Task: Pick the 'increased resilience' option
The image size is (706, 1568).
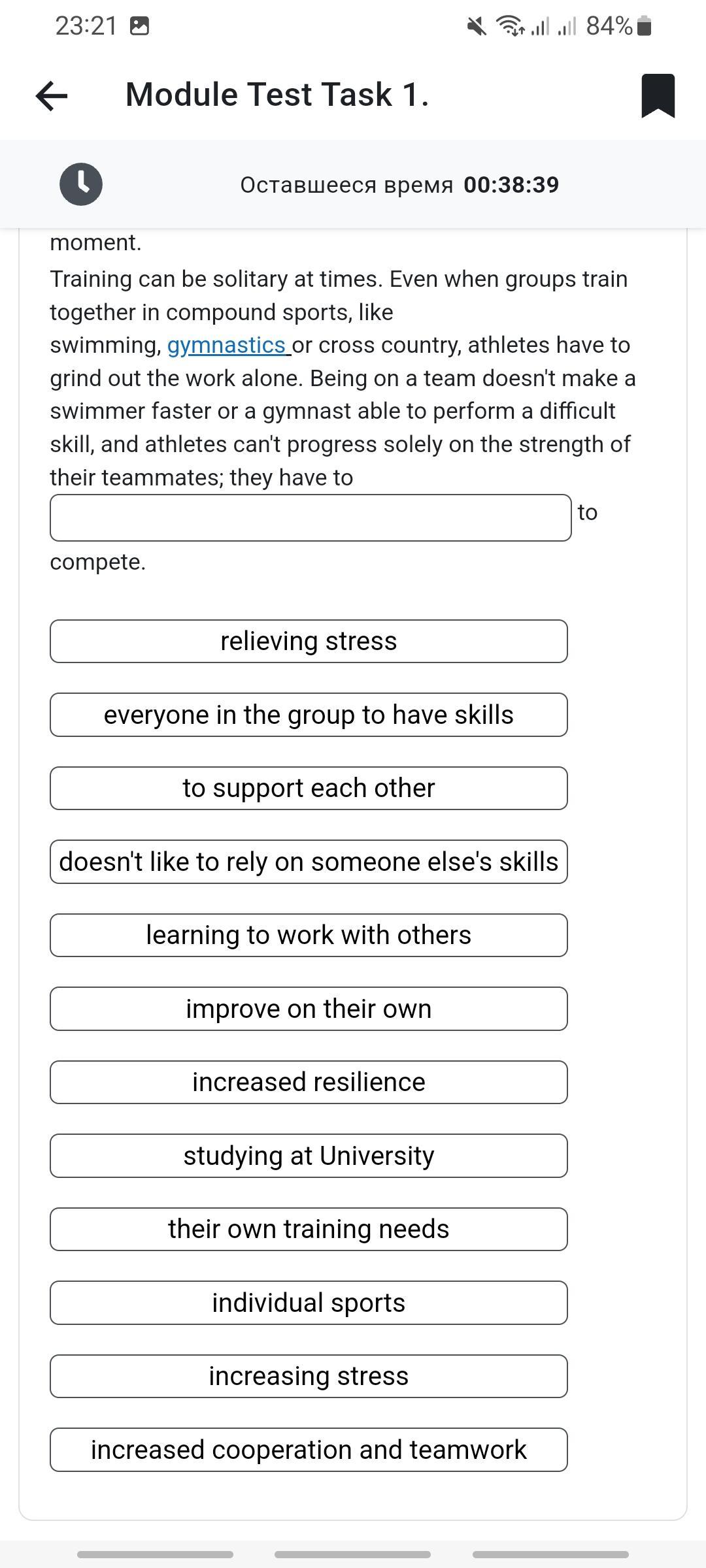Action: click(309, 1082)
